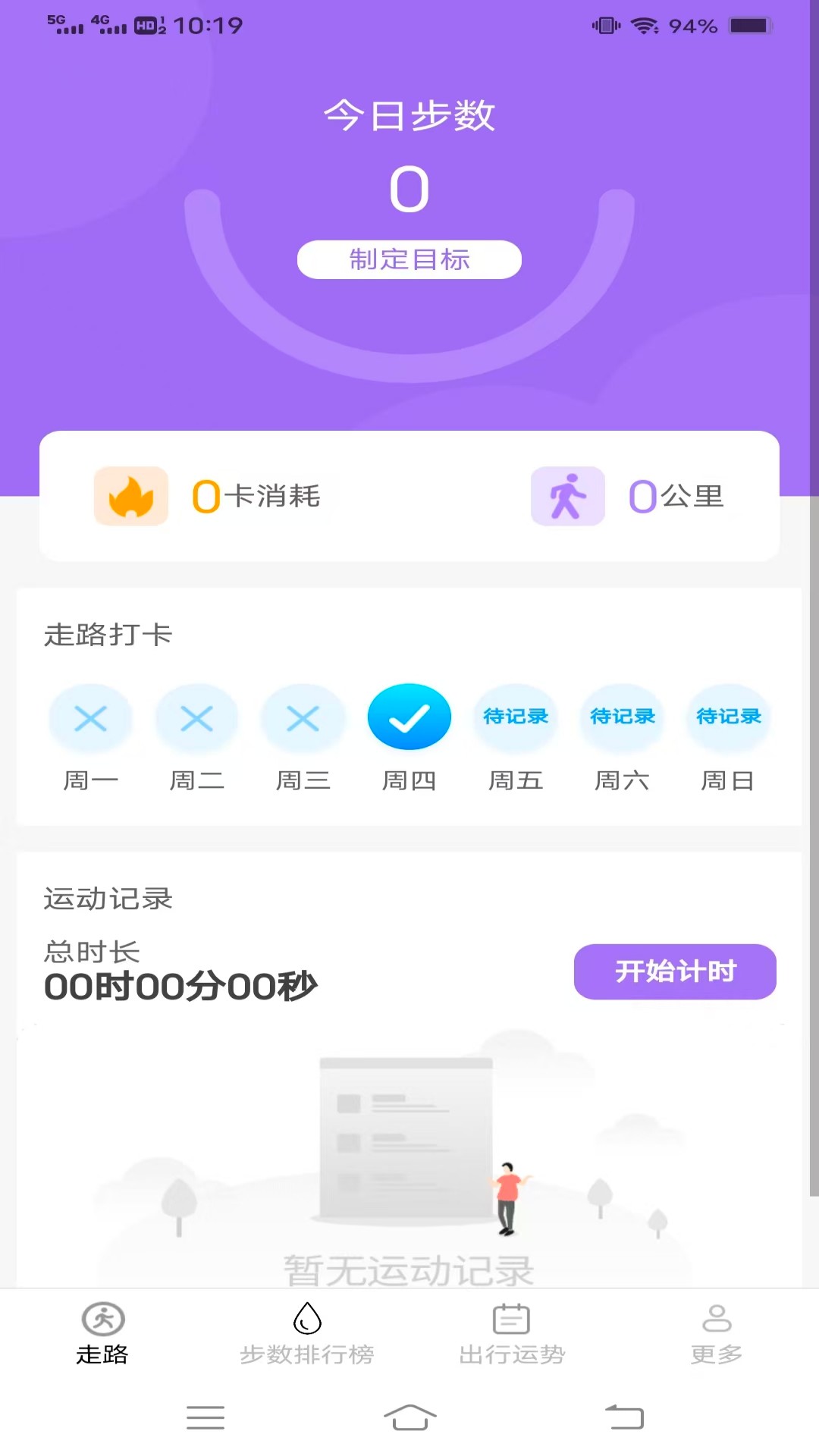Click the X mark above 周二
819x1456 pixels.
point(196,717)
